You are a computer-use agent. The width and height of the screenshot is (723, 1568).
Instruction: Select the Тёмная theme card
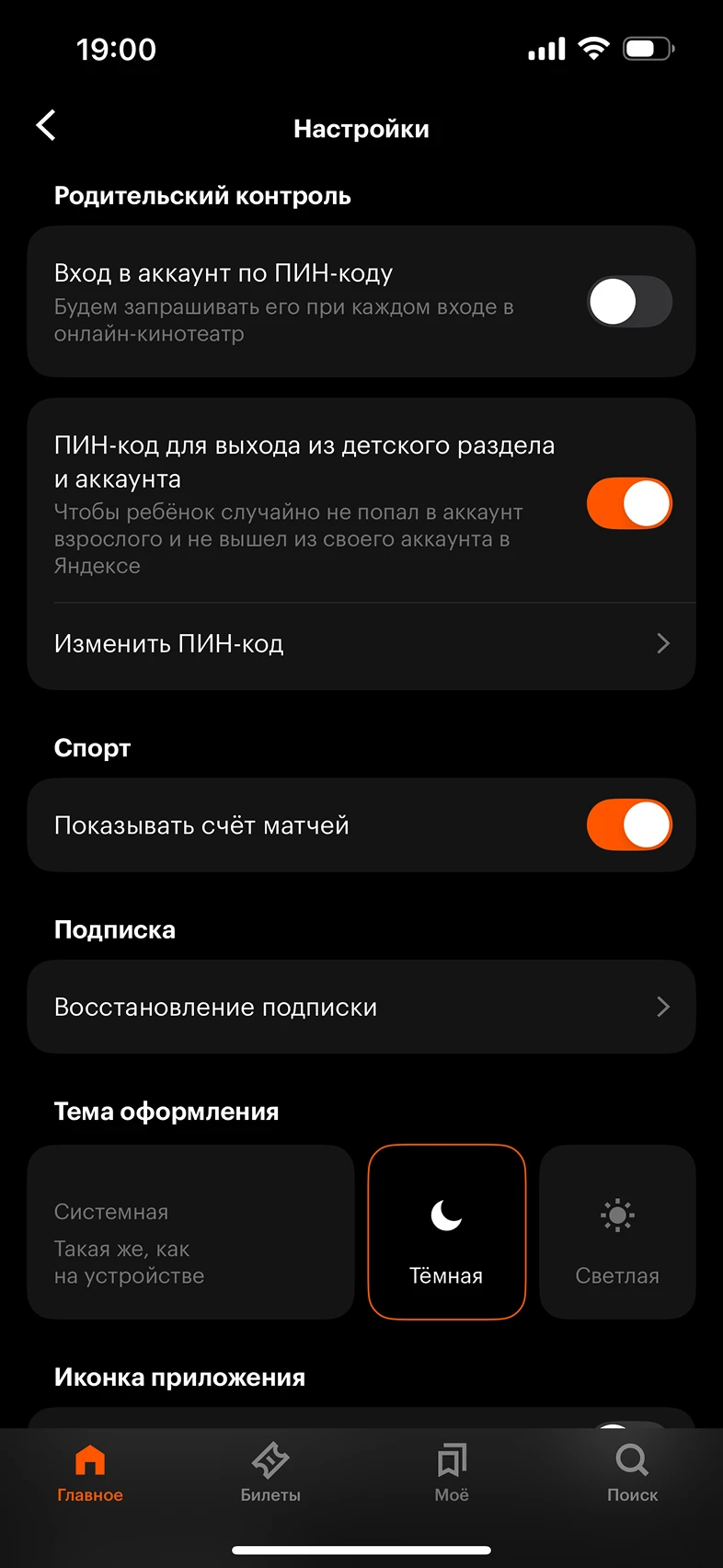point(446,1232)
